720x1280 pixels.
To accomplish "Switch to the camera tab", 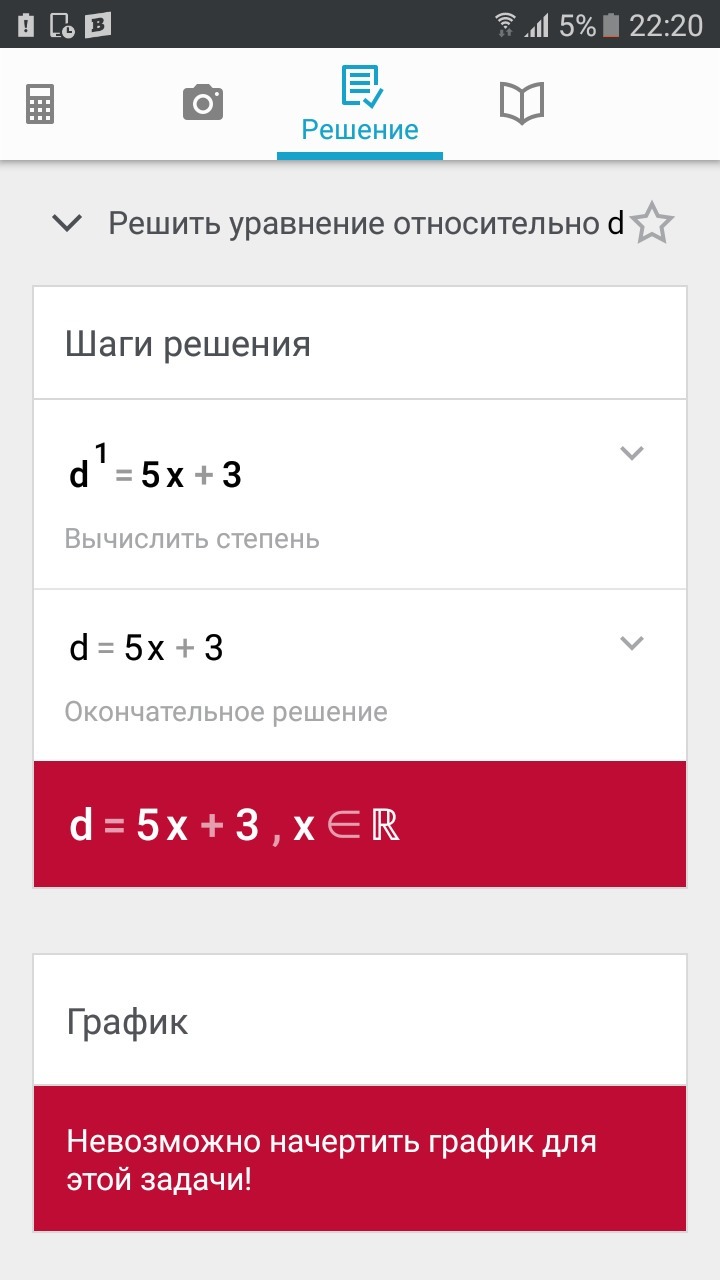I will [203, 103].
